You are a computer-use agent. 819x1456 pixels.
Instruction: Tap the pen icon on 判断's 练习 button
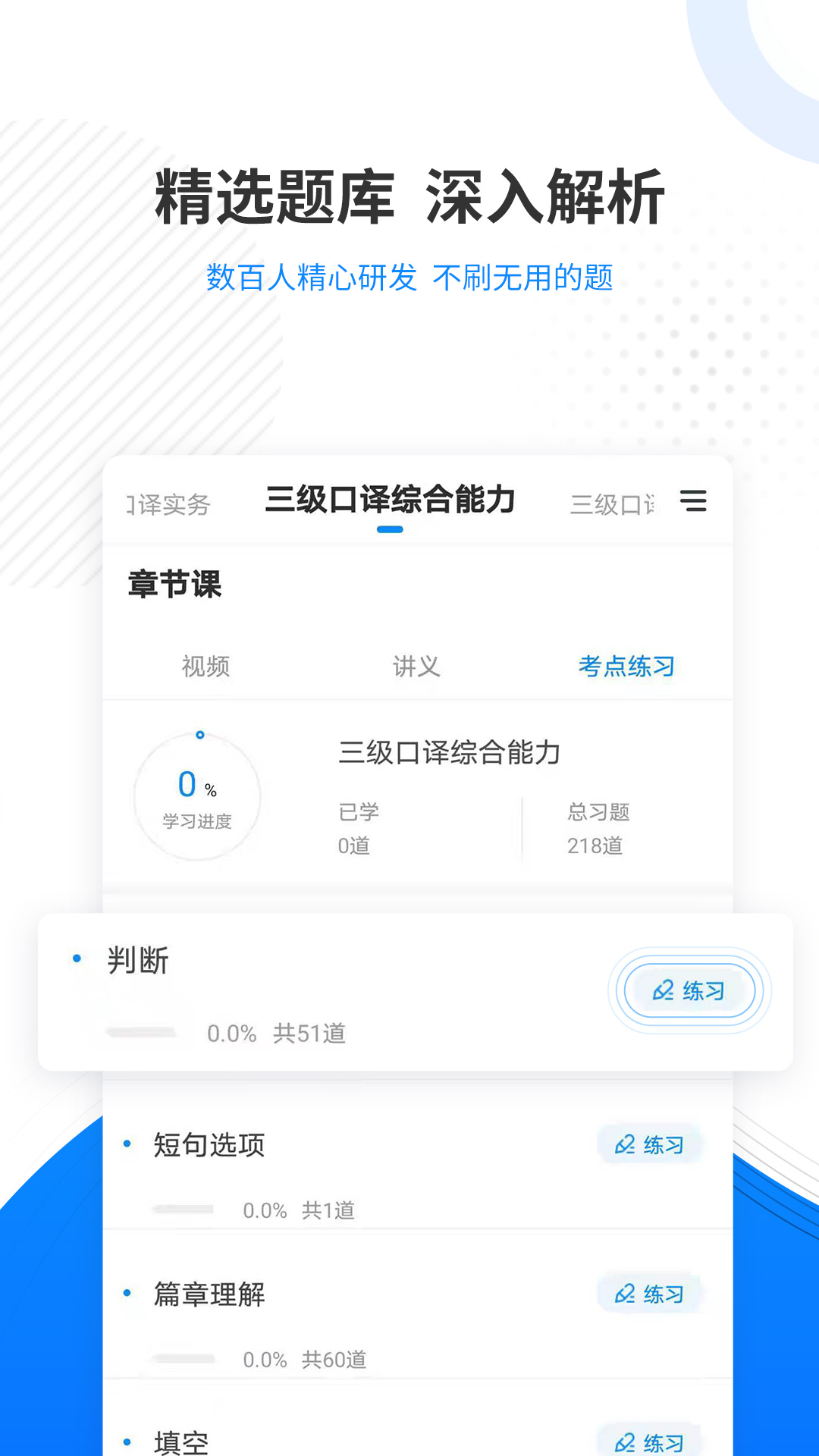point(662,990)
